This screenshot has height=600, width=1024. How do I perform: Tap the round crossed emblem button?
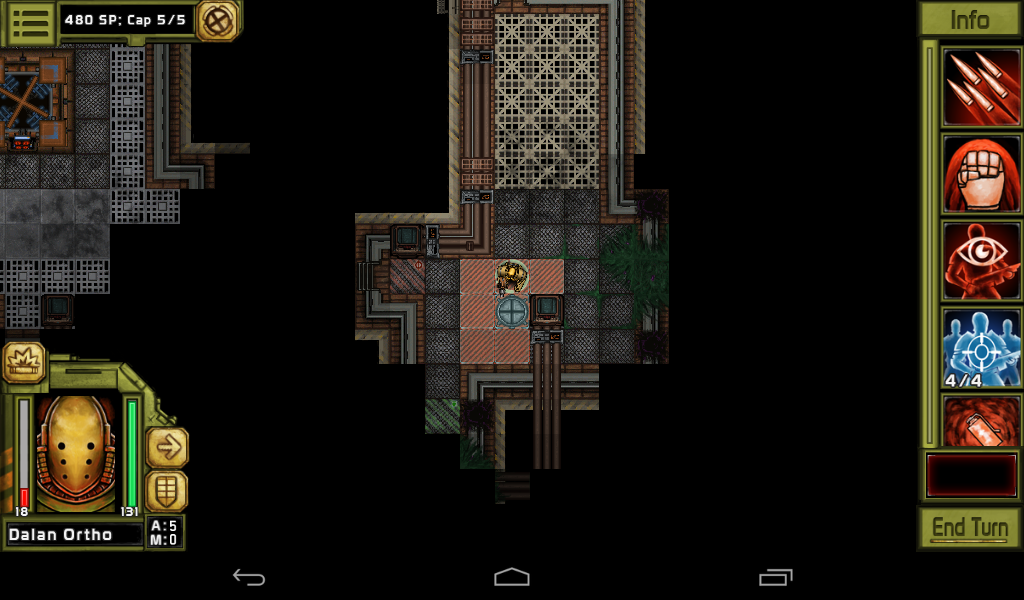pos(217,20)
